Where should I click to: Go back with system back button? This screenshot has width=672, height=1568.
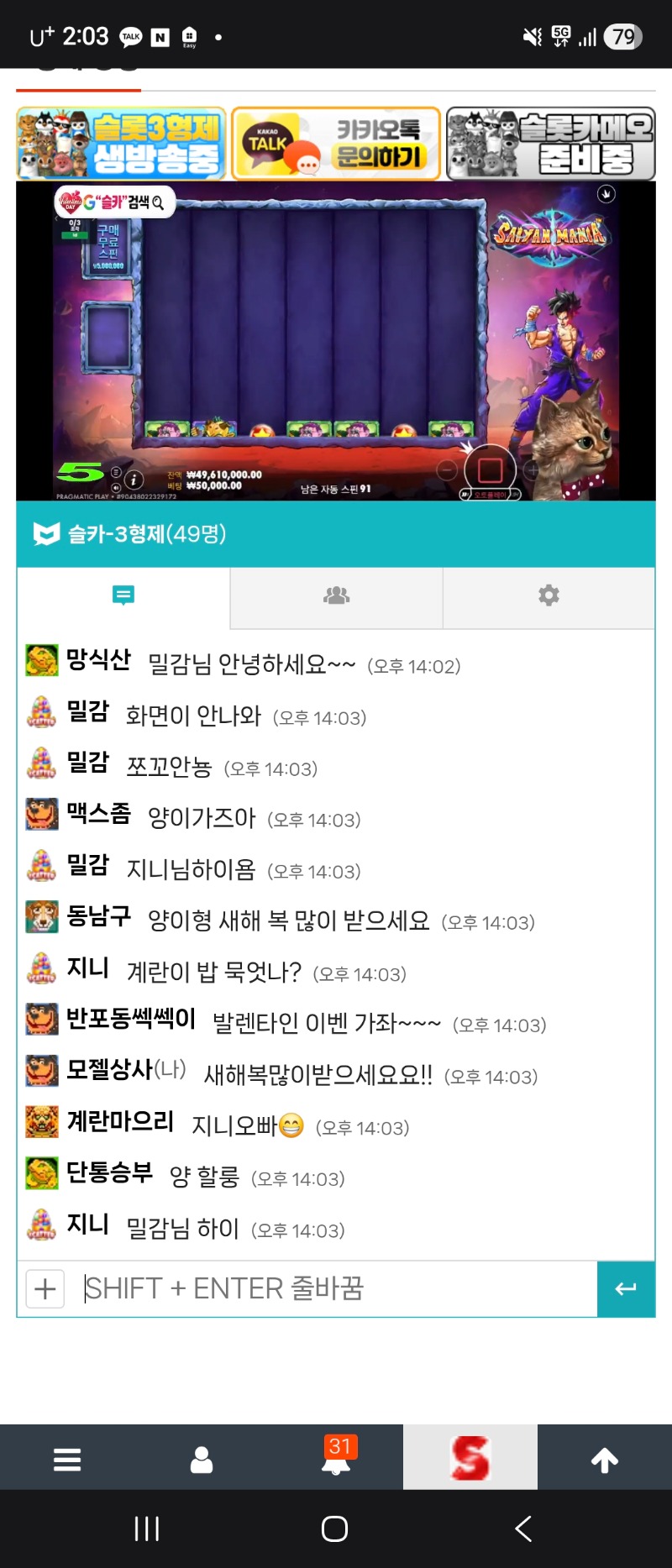pyautogui.click(x=522, y=1529)
